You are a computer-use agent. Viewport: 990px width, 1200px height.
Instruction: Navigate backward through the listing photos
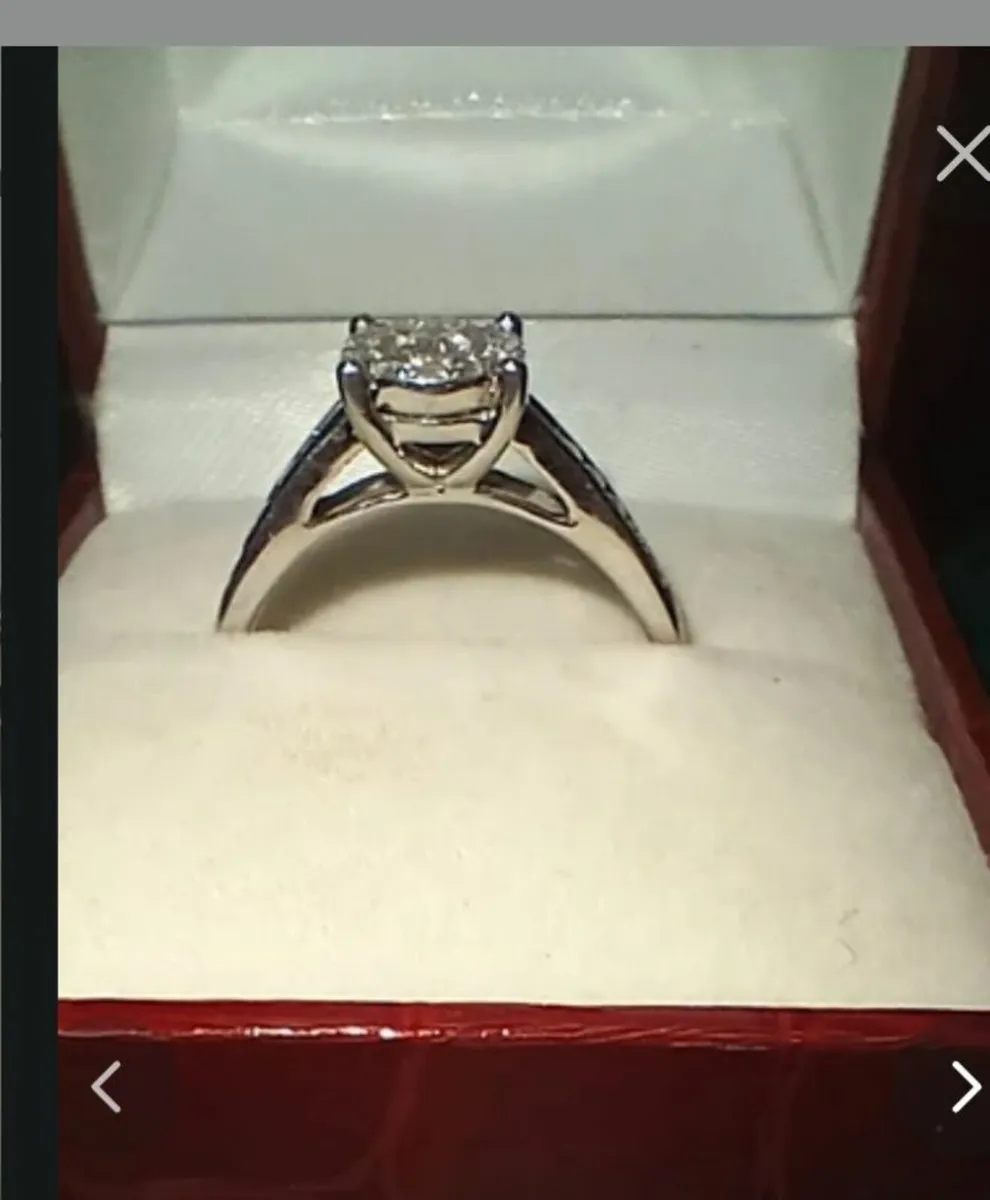[x=105, y=1085]
